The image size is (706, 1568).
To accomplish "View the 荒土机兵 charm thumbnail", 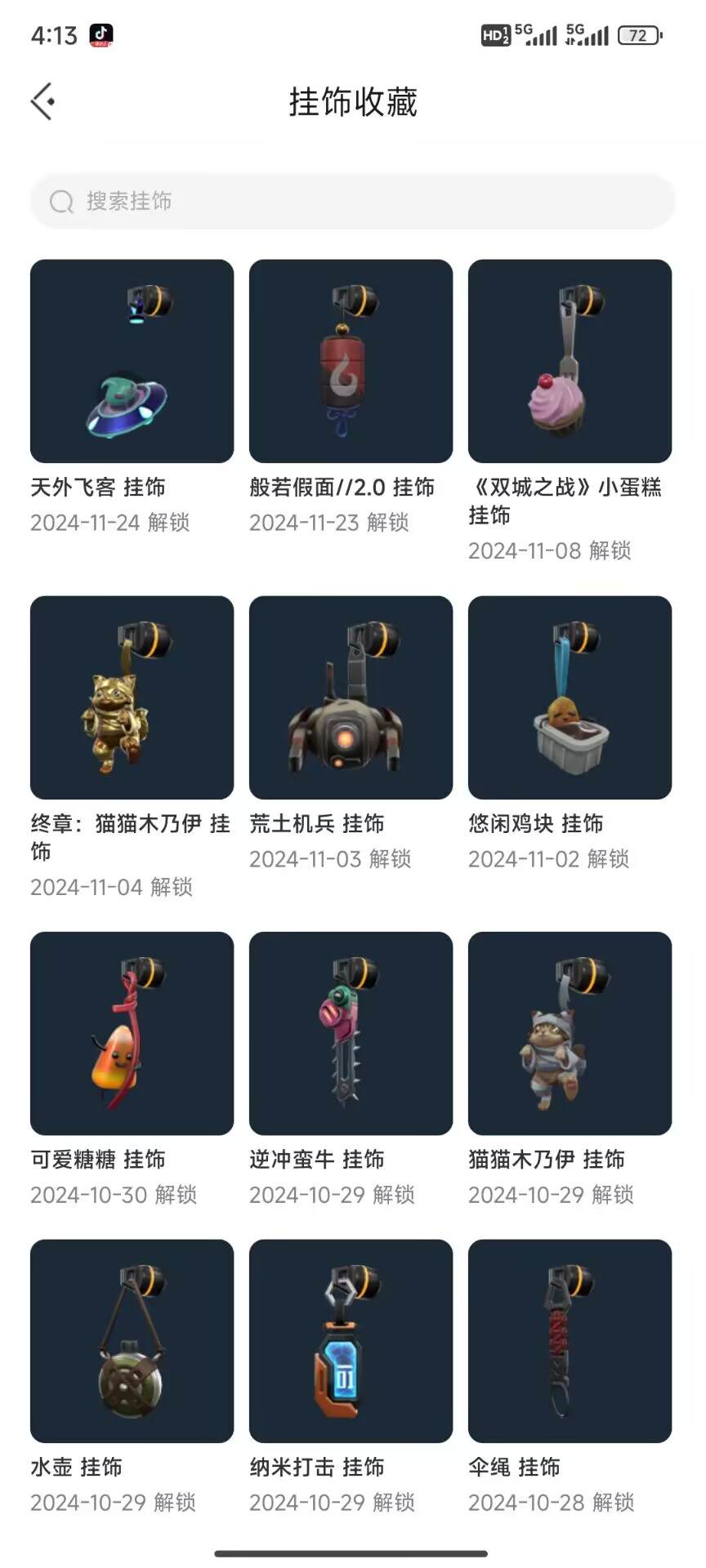I will [x=350, y=697].
